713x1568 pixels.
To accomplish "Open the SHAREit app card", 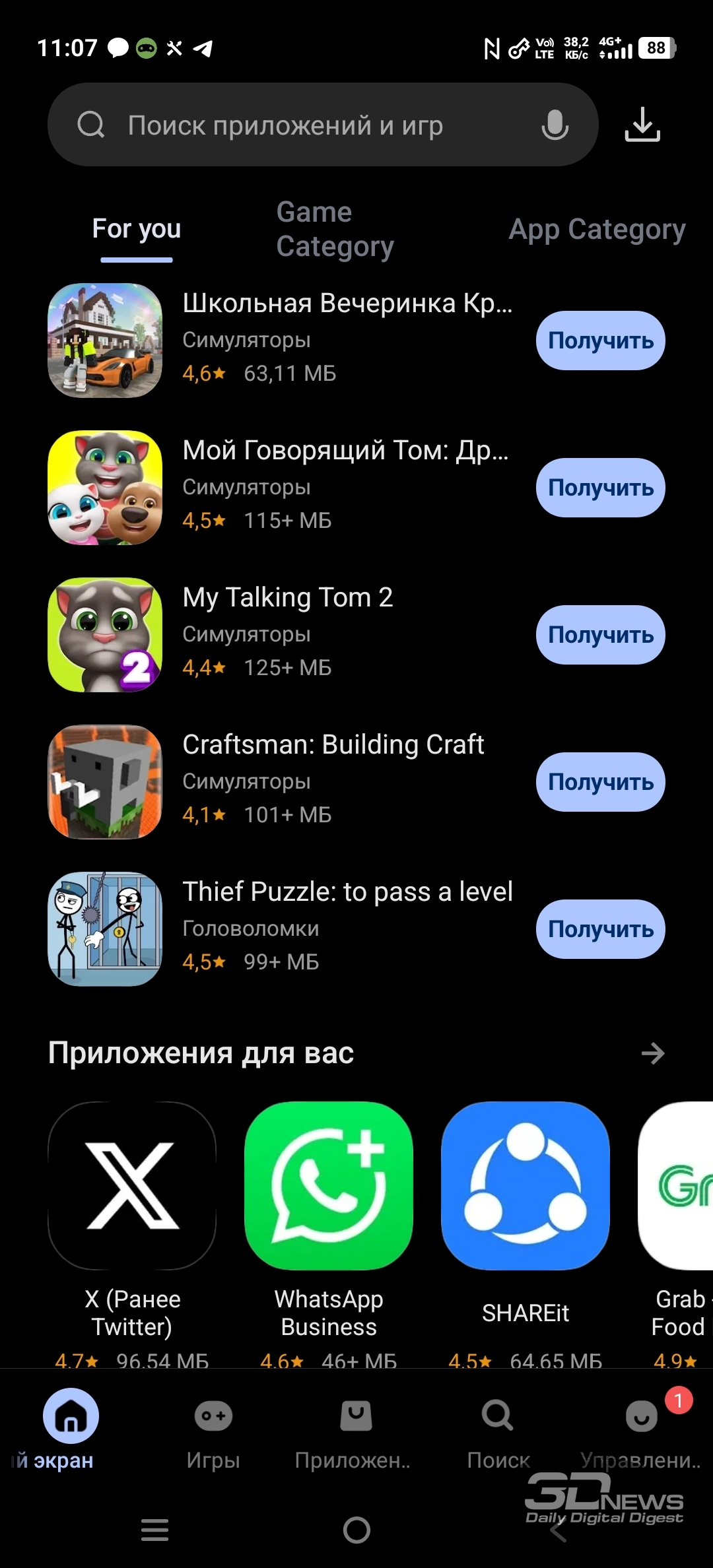I will [526, 1186].
